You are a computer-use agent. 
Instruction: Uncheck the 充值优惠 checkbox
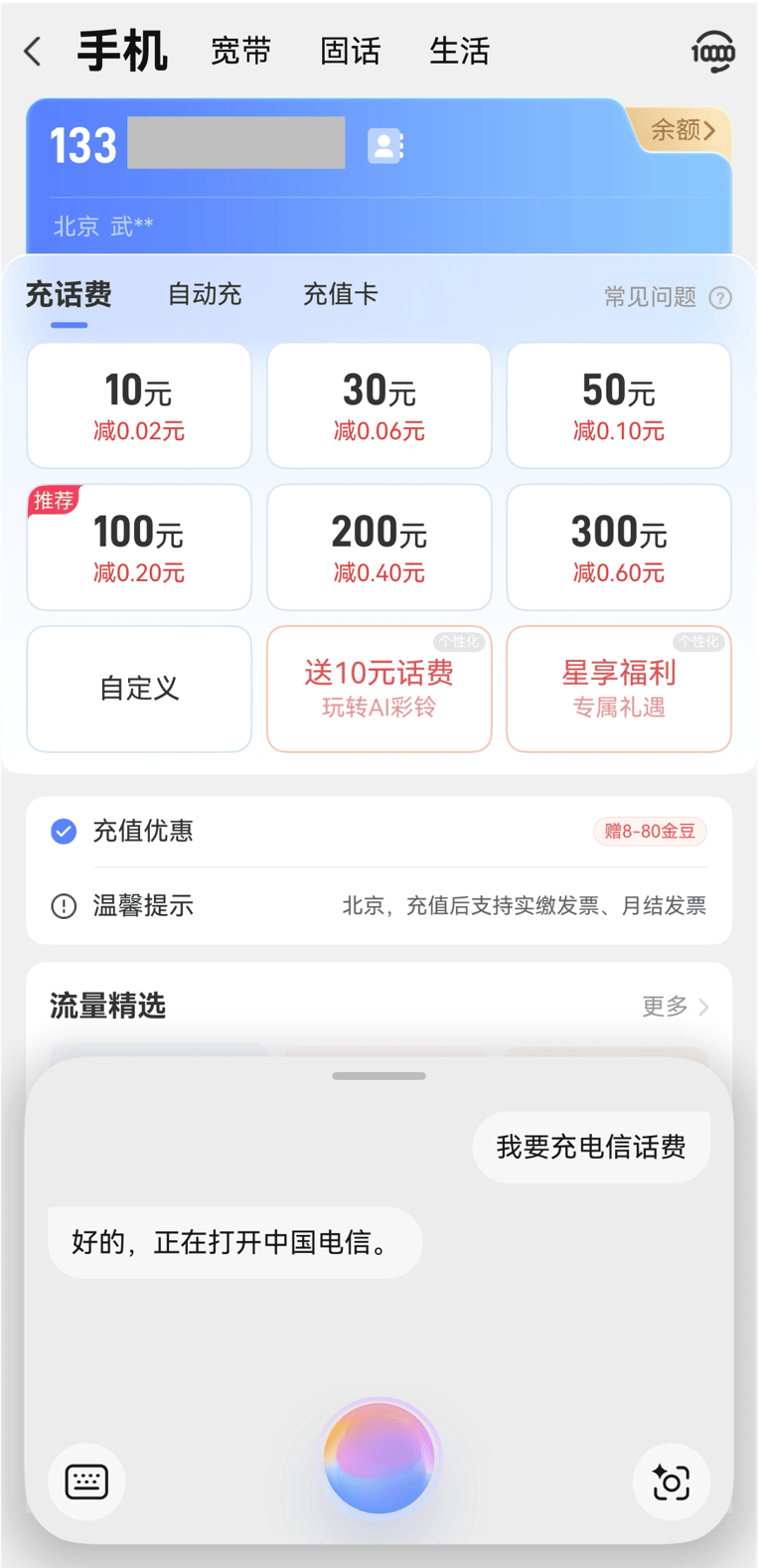point(64,831)
